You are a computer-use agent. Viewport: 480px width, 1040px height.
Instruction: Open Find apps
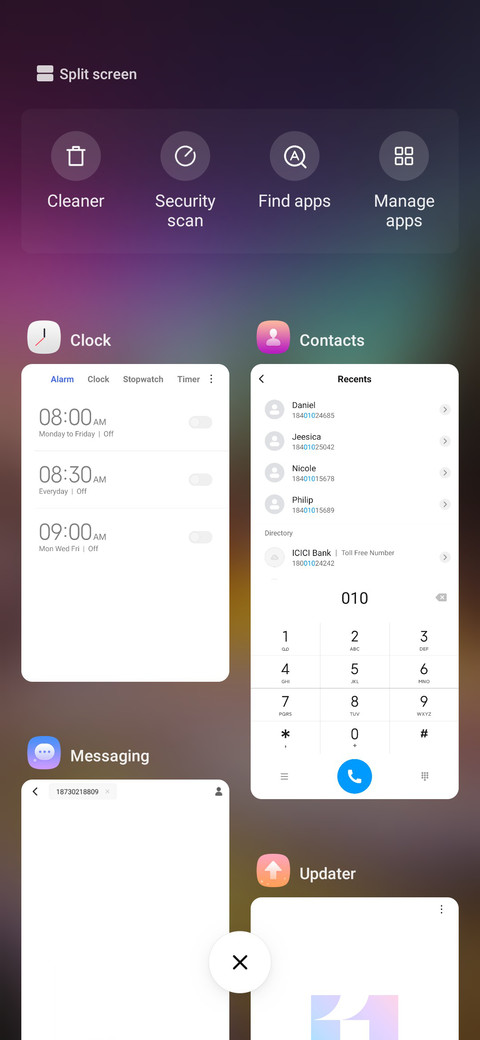[294, 171]
